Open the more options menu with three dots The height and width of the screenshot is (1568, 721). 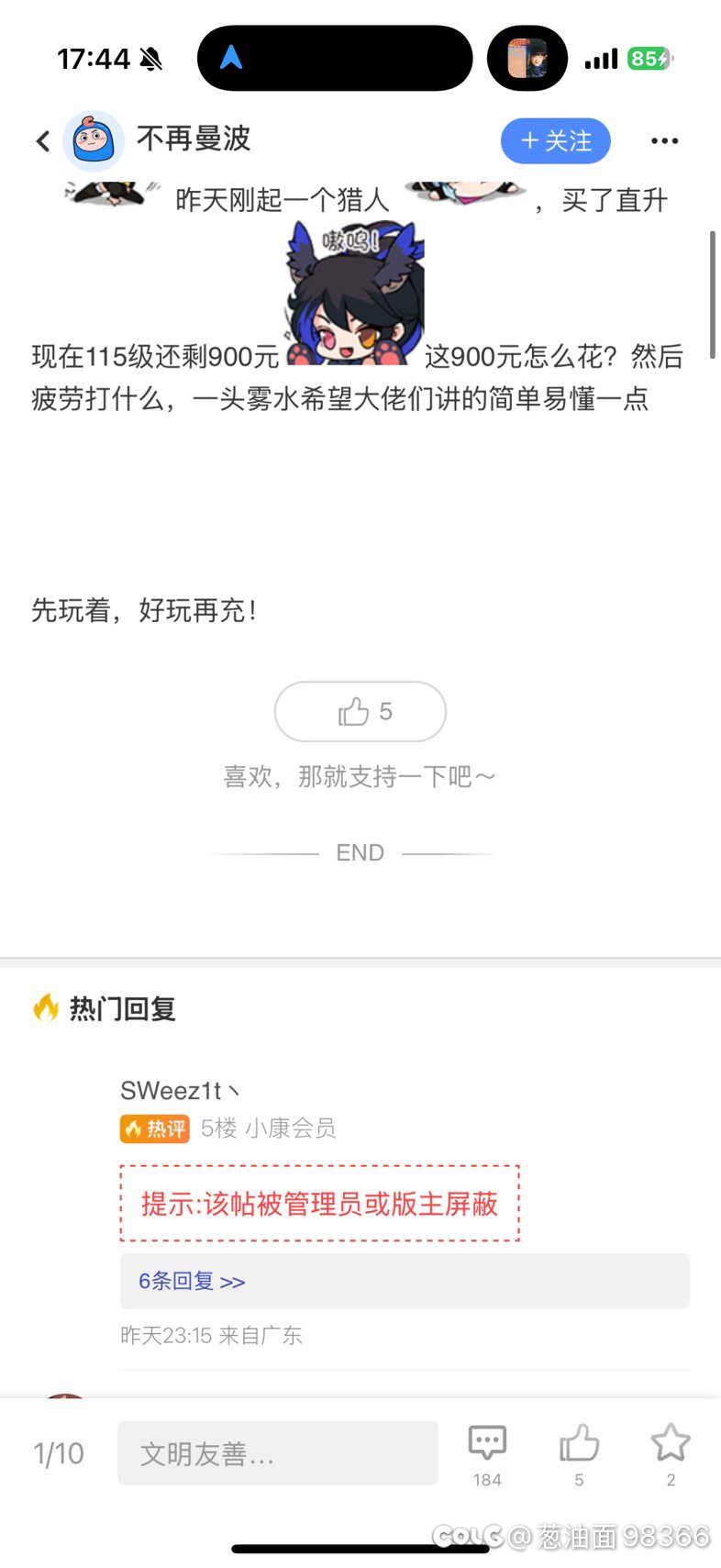(664, 139)
